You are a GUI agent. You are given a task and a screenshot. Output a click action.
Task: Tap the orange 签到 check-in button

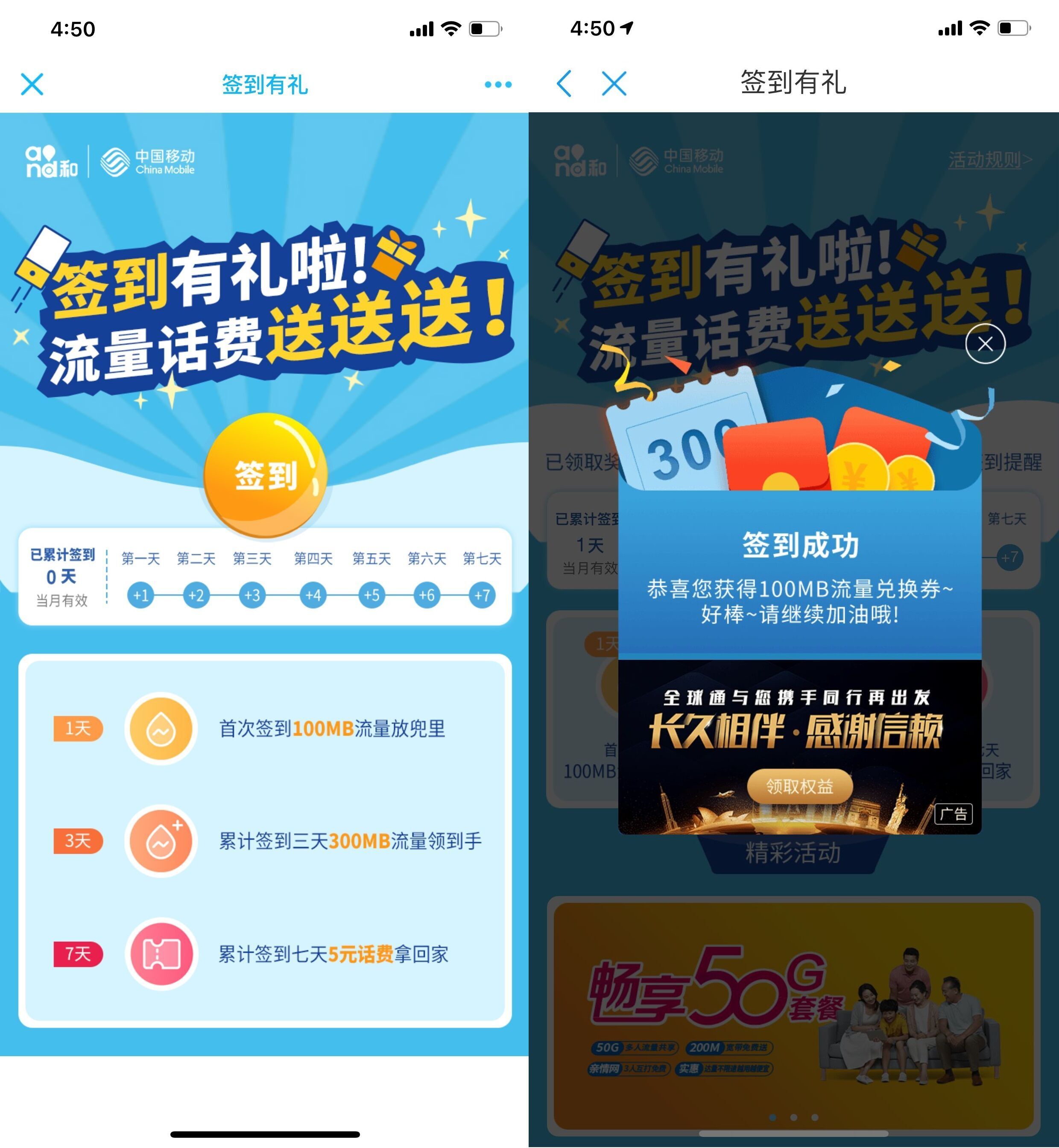coord(265,475)
